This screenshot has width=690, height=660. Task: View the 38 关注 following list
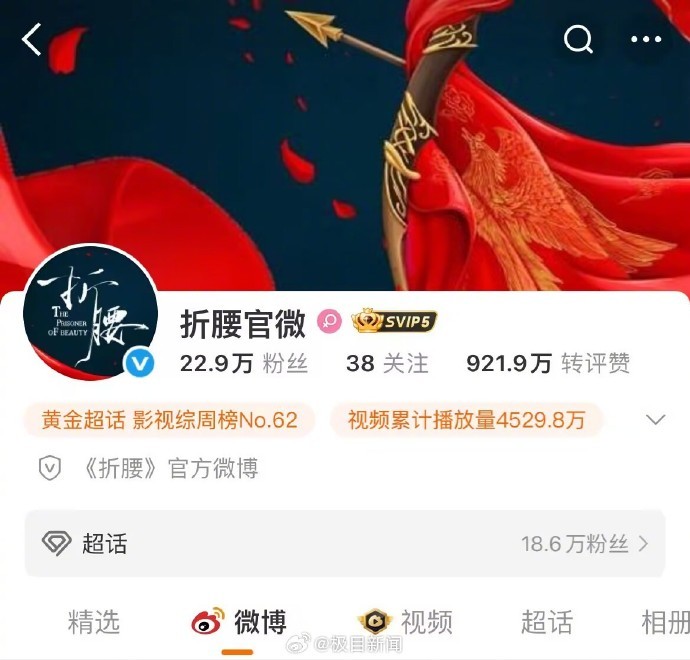pos(387,363)
